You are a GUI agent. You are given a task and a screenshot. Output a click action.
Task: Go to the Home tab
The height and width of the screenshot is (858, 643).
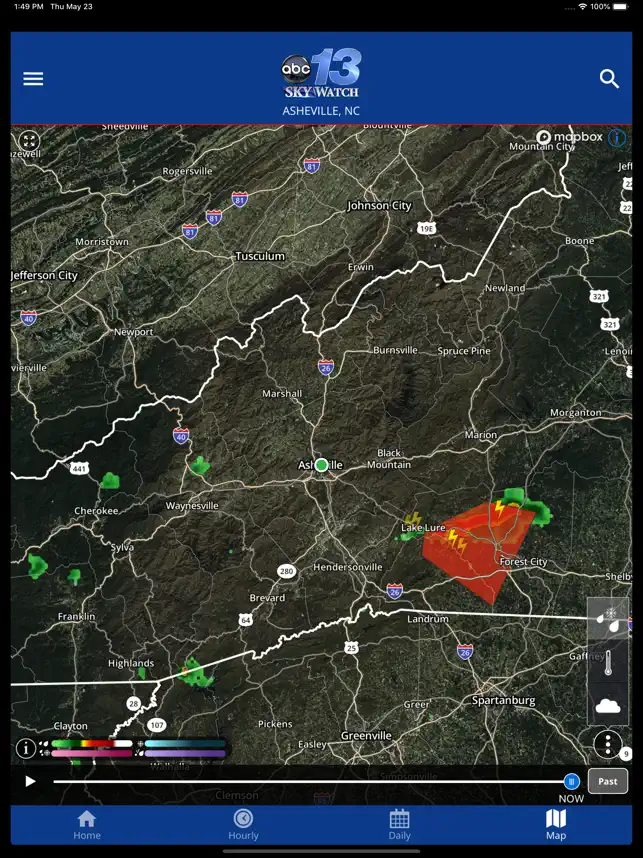[x=87, y=825]
